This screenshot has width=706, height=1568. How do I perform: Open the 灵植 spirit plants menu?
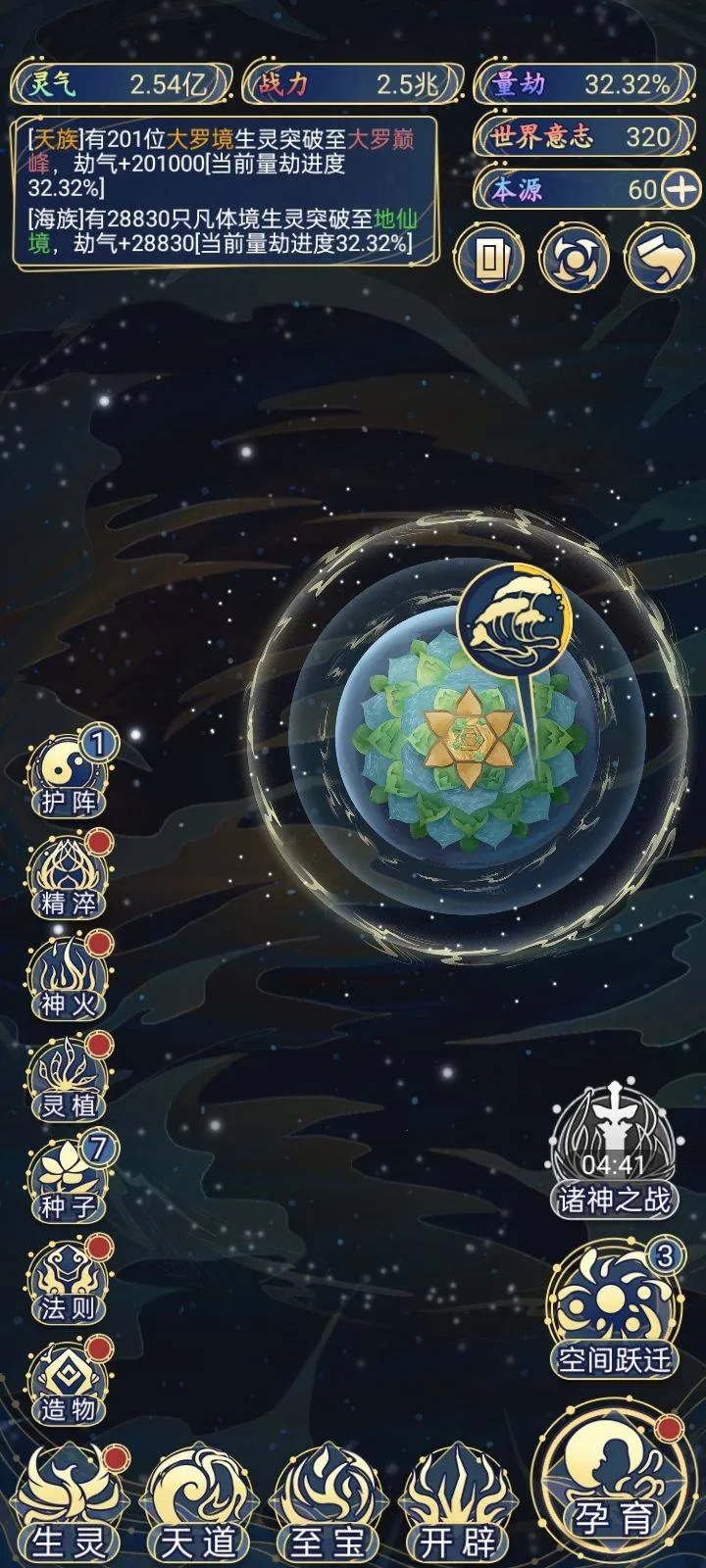[69, 1080]
